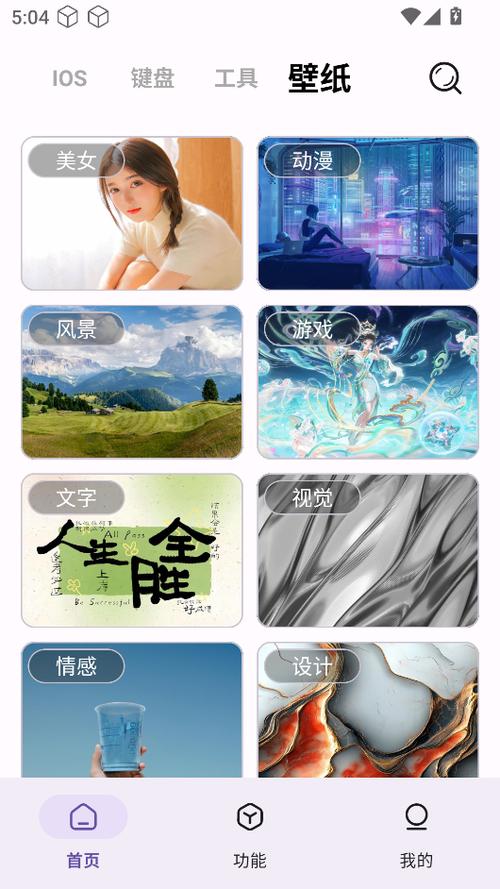The image size is (500, 889).
Task: Browse the 风景 wallpaper category
Action: pyautogui.click(x=132, y=382)
